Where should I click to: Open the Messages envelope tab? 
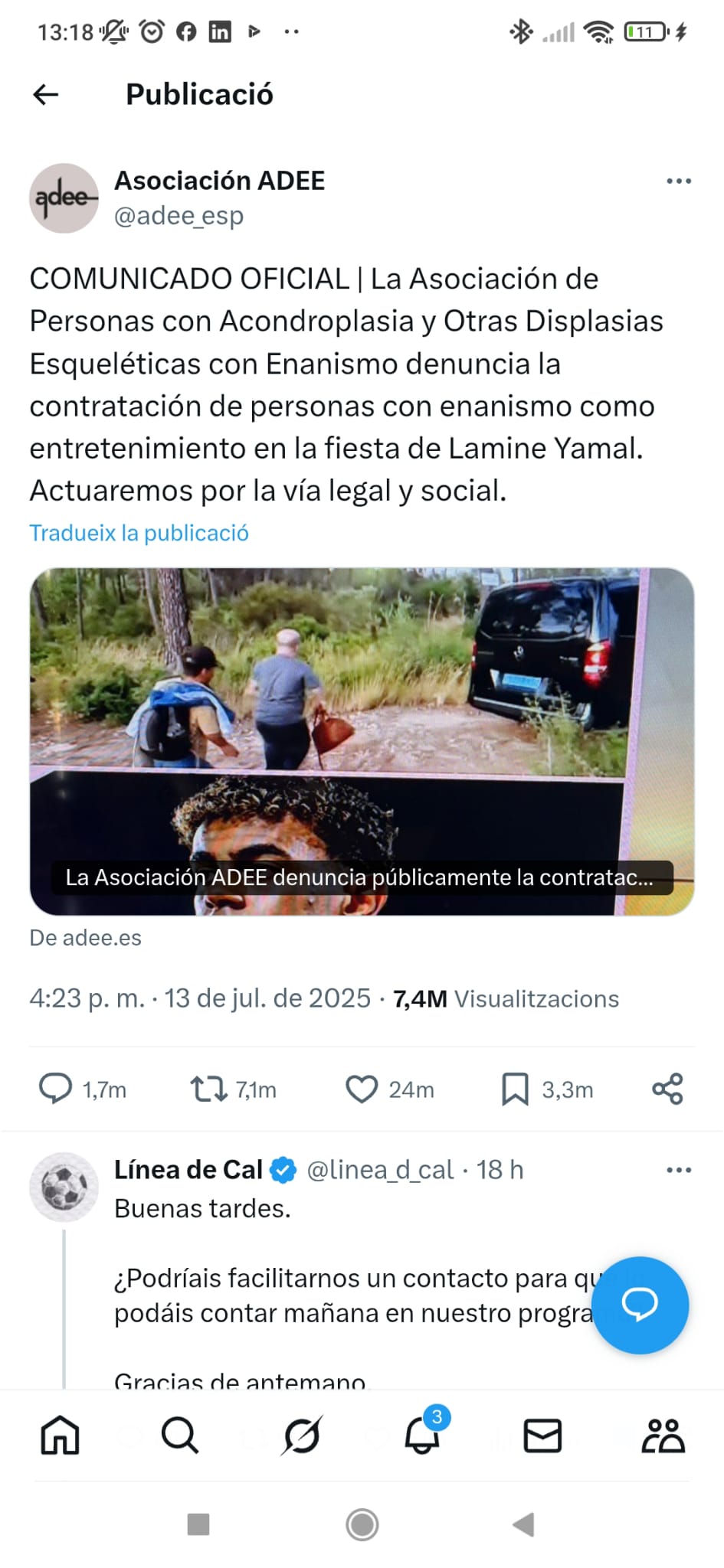542,1435
